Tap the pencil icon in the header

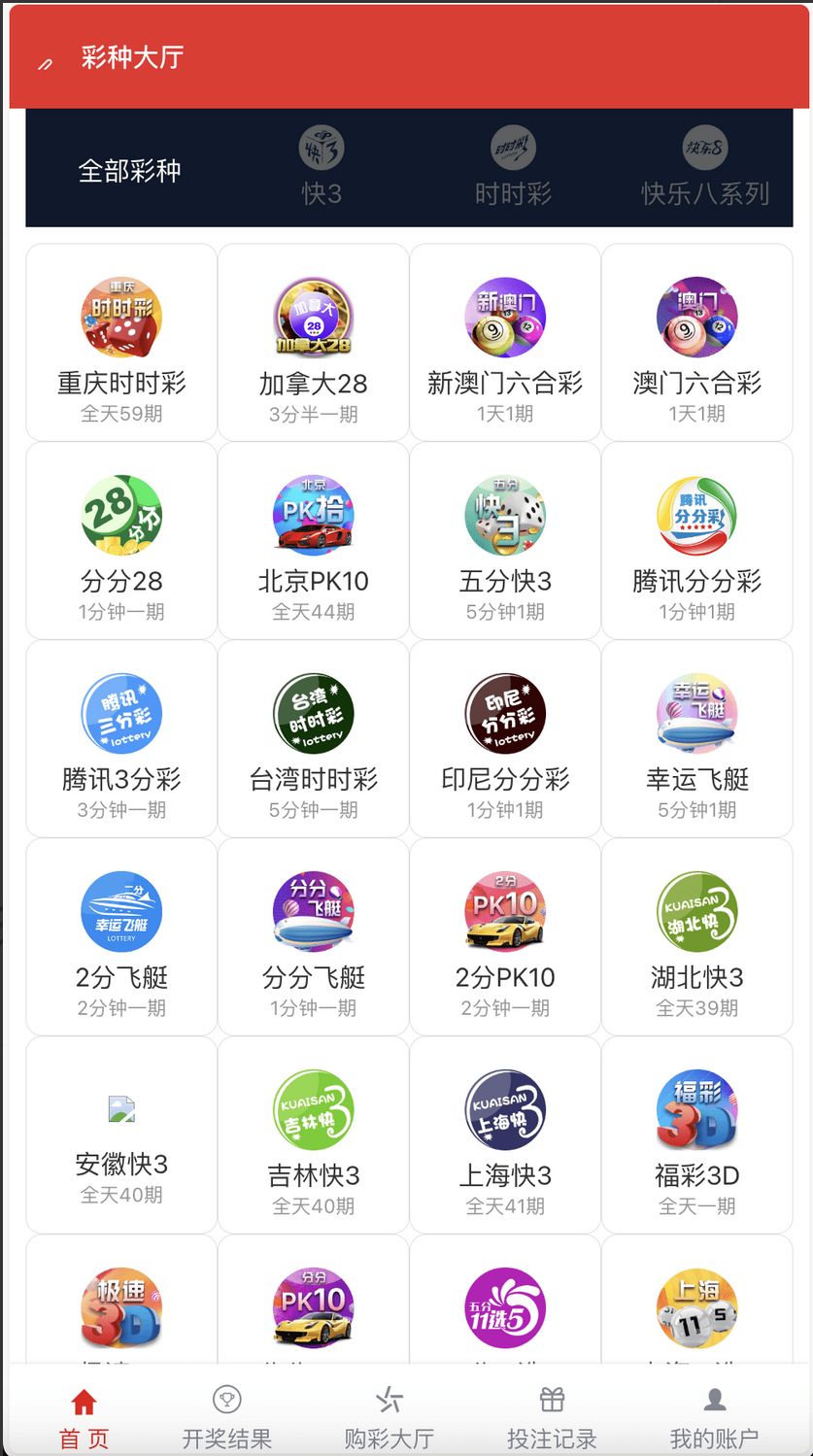tap(45, 64)
